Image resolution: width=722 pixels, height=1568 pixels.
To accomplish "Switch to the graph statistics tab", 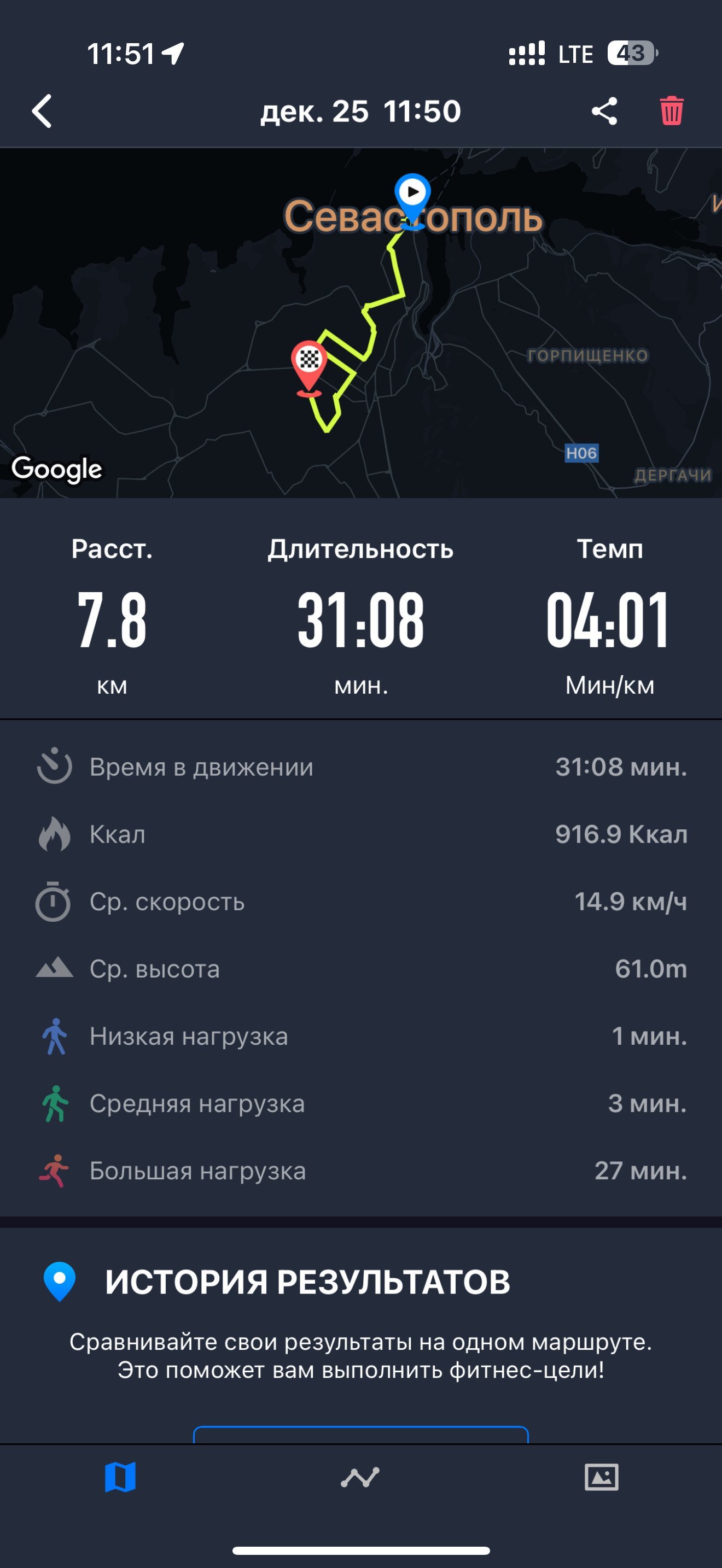I will [360, 1477].
